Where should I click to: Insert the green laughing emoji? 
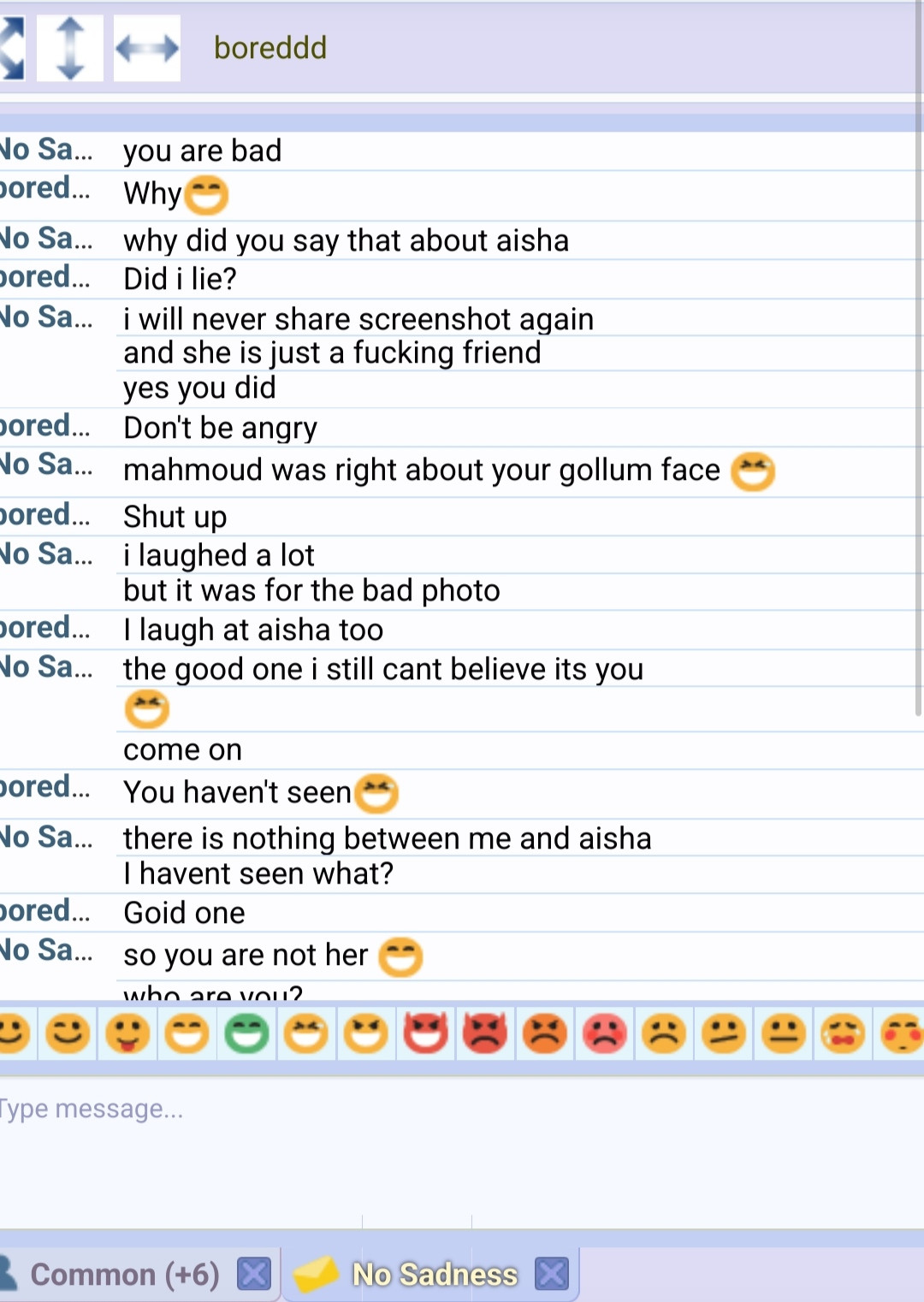tap(247, 1033)
